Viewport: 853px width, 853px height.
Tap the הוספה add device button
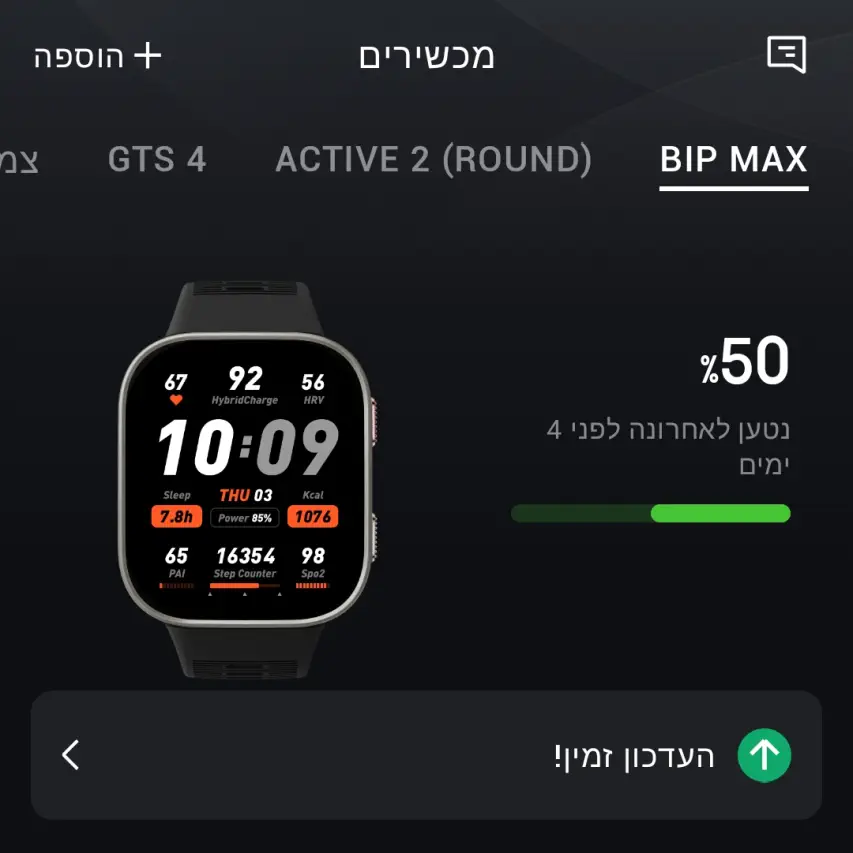pyautogui.click(x=98, y=56)
